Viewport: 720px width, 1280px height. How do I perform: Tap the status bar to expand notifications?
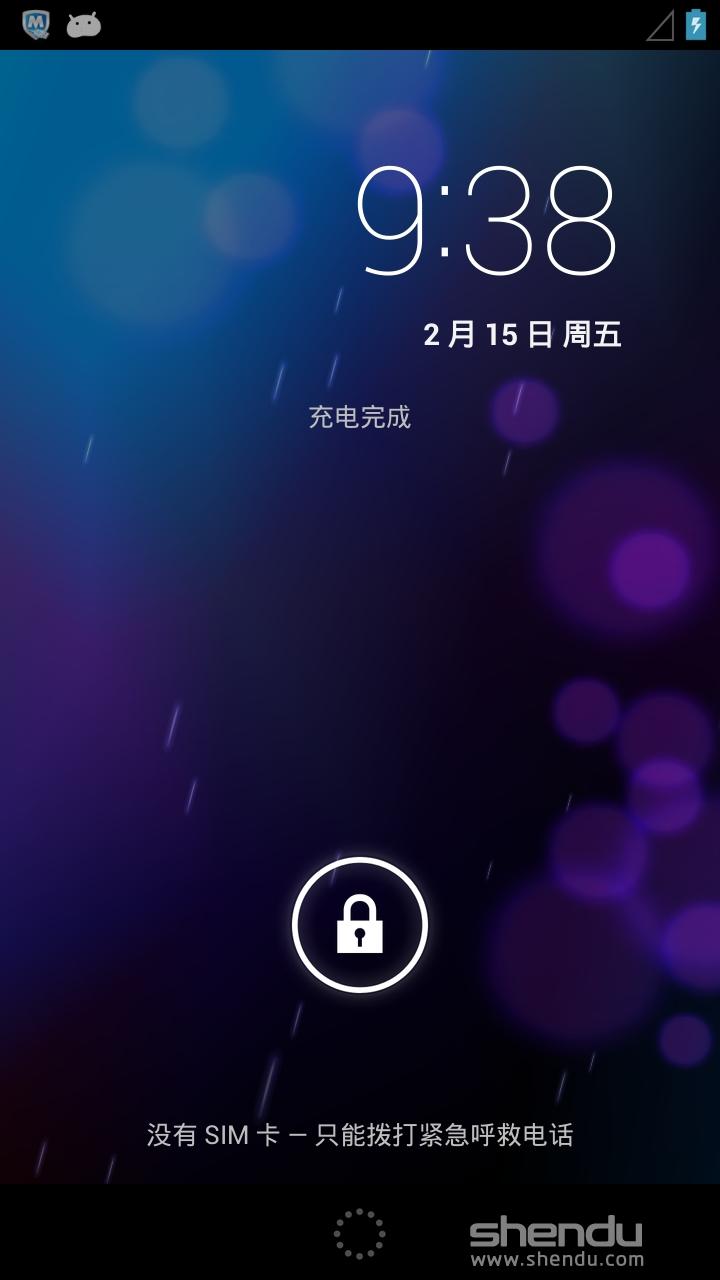[x=360, y=25]
